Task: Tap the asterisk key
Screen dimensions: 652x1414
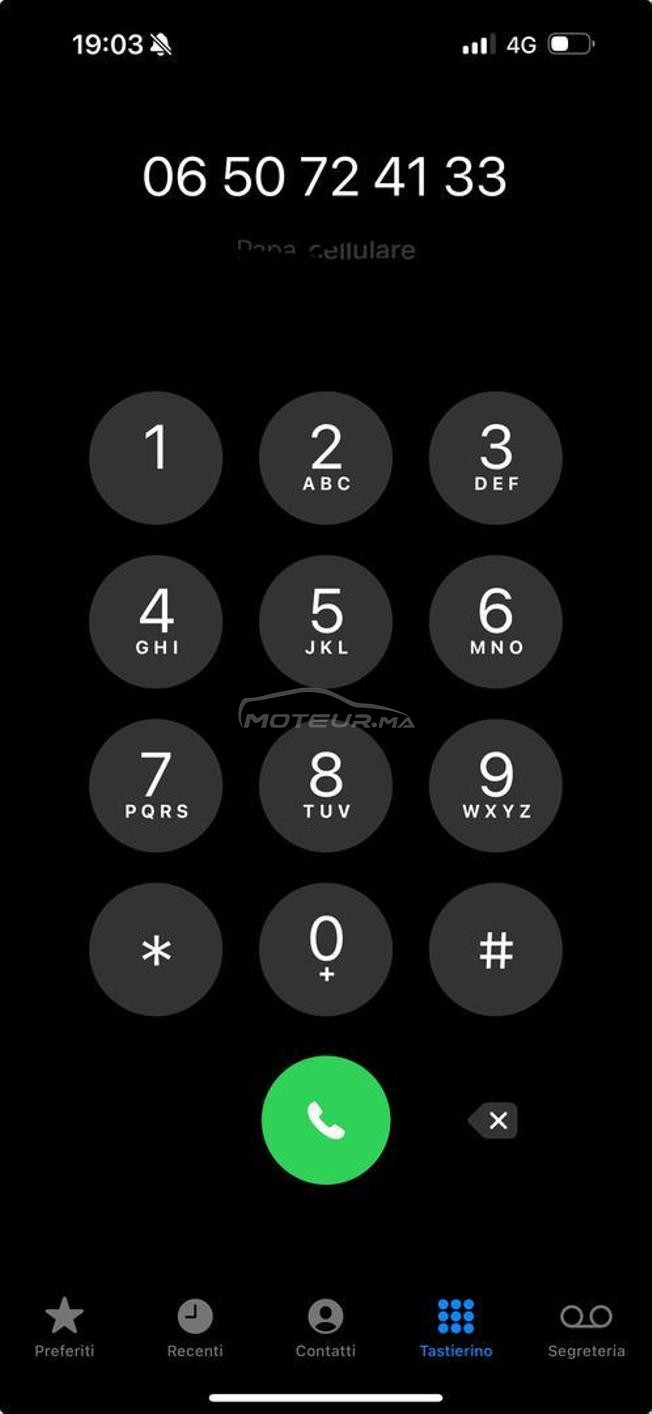Action: [156, 950]
